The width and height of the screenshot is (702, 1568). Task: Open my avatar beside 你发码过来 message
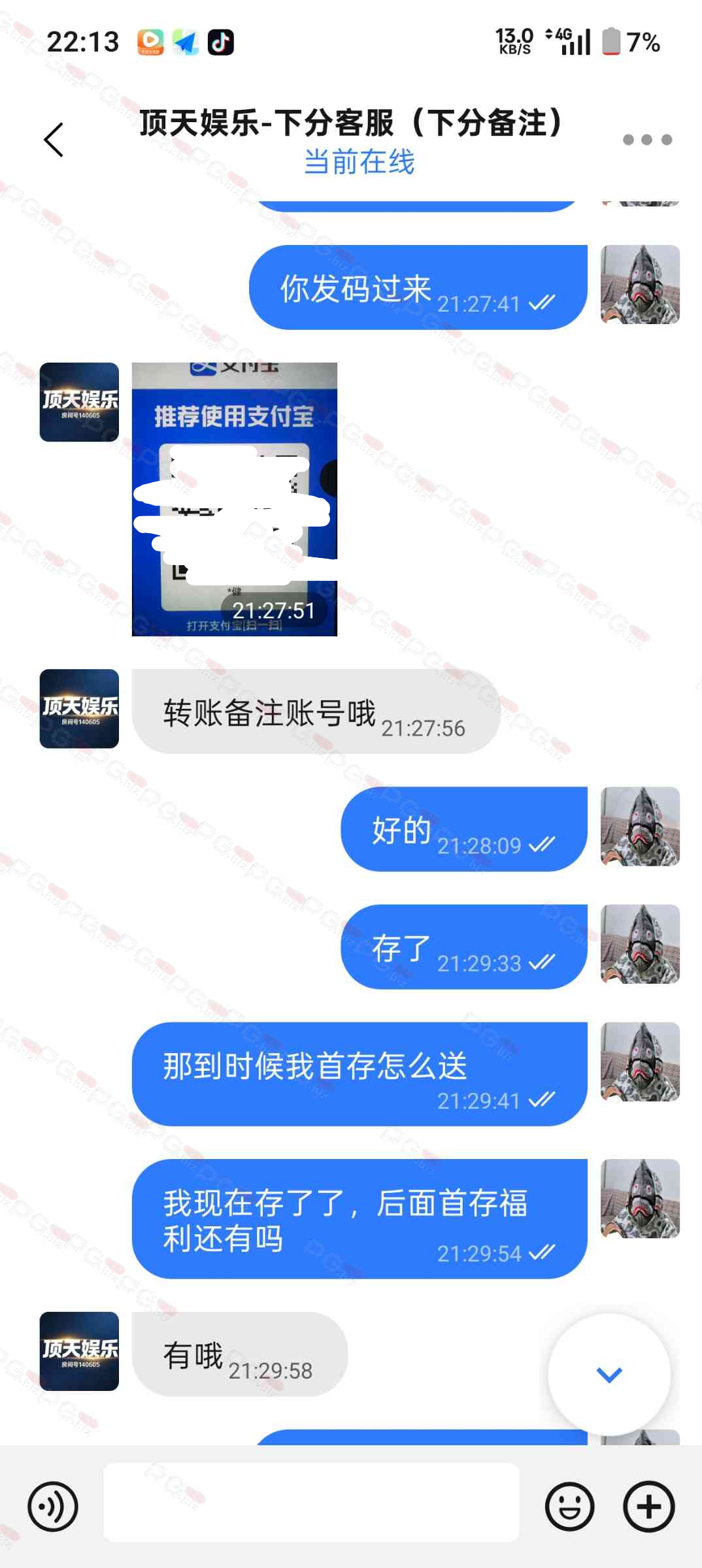(640, 285)
